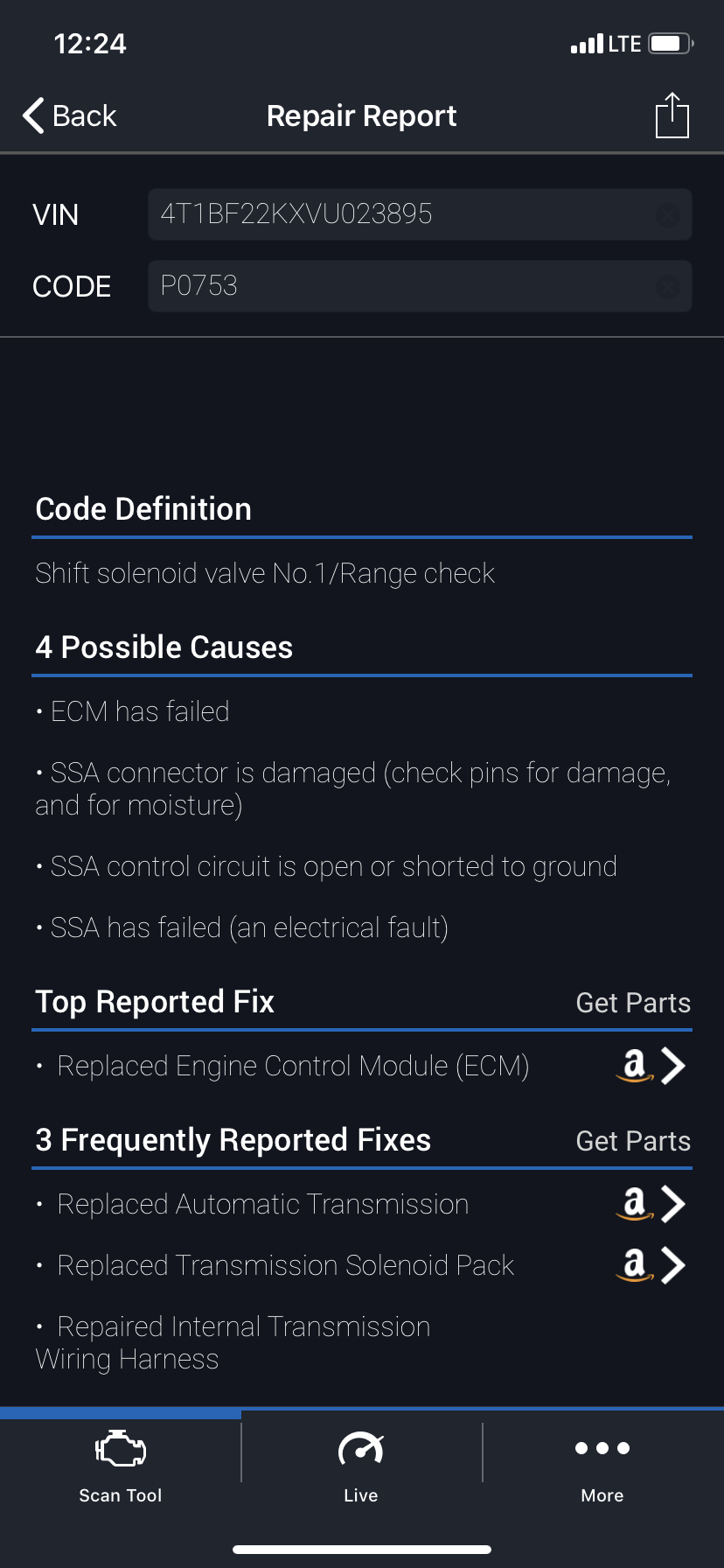
Task: Open the Live tab
Action: pos(361,1465)
